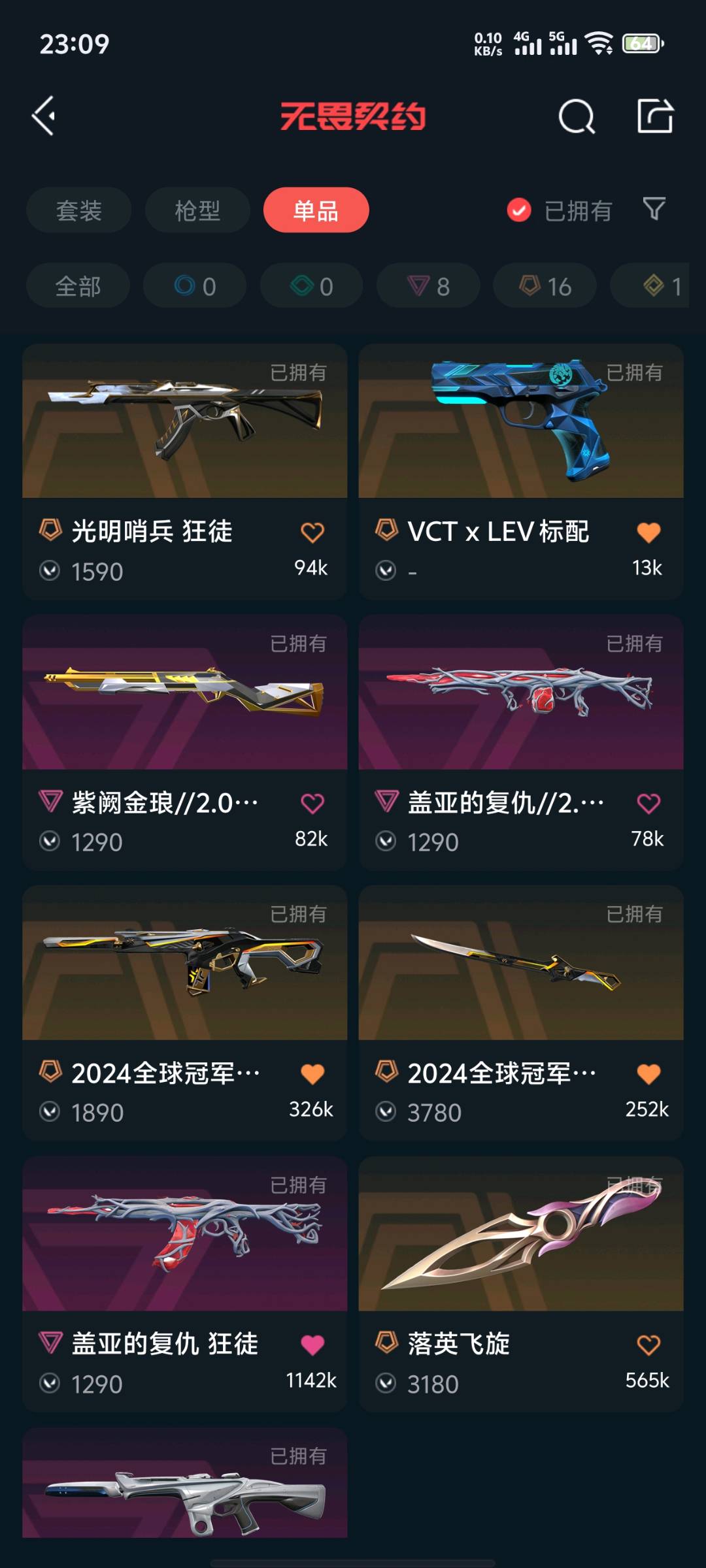Filter by the purple tier chip showing 8
The width and height of the screenshot is (706, 1568).
tap(428, 286)
